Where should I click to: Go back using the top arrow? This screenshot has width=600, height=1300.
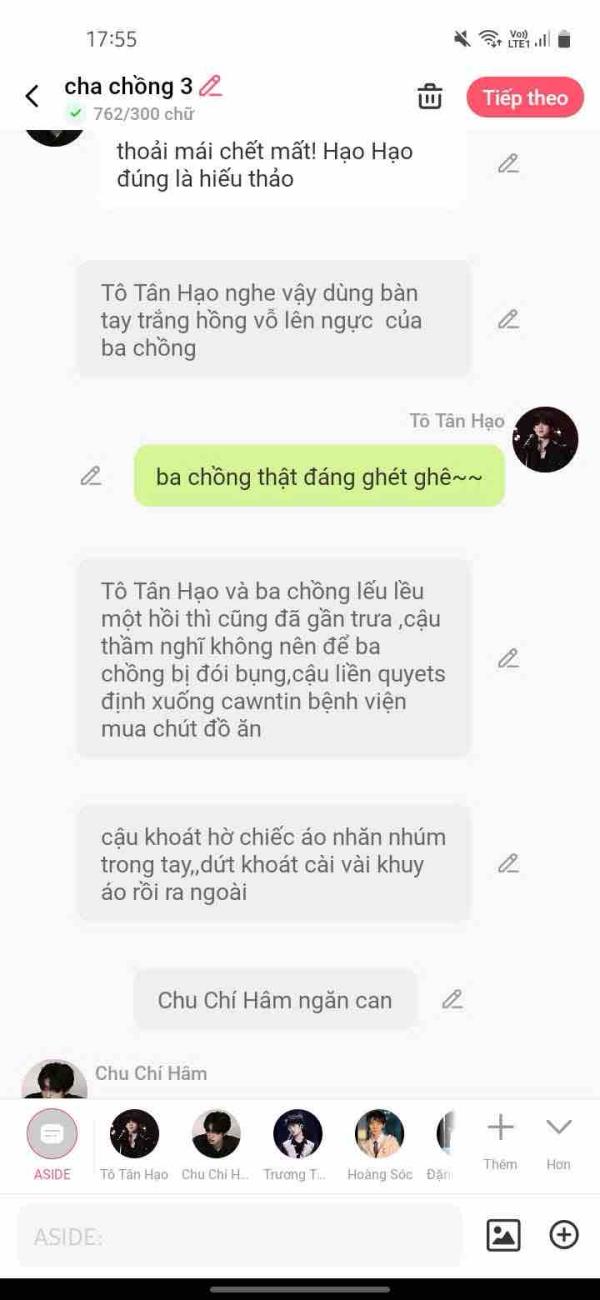tap(32, 96)
